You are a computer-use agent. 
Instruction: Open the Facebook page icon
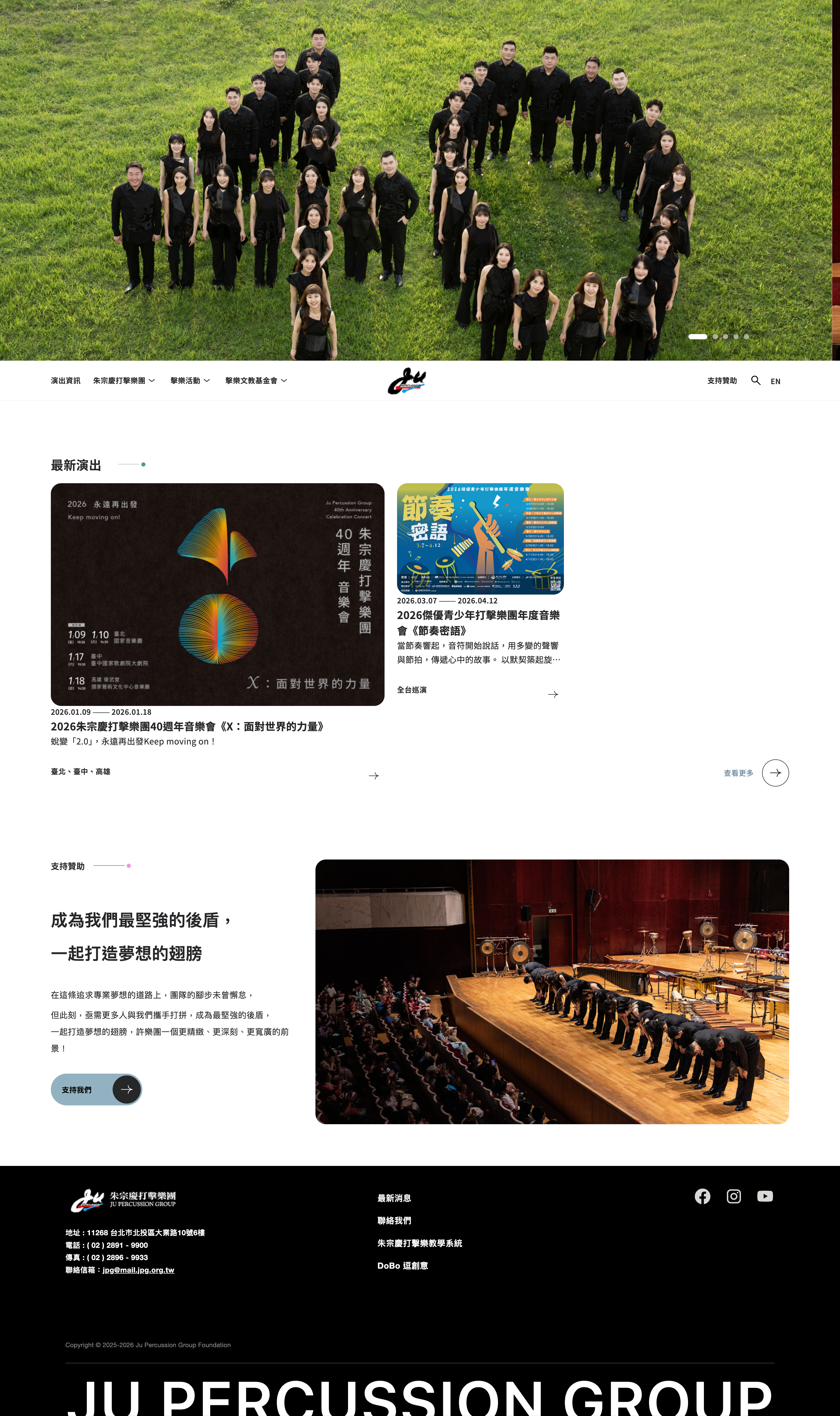702,1196
